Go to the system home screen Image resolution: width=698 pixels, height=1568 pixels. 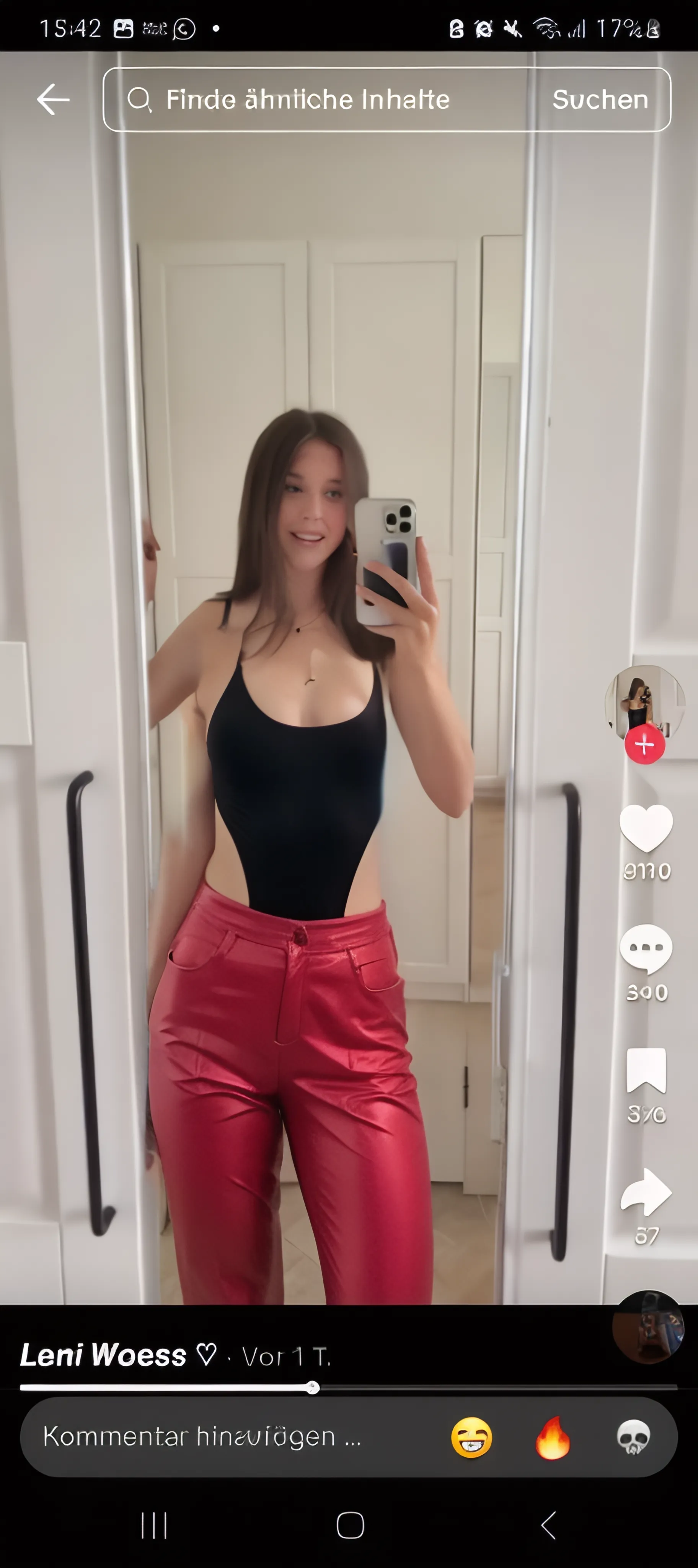(x=350, y=1526)
